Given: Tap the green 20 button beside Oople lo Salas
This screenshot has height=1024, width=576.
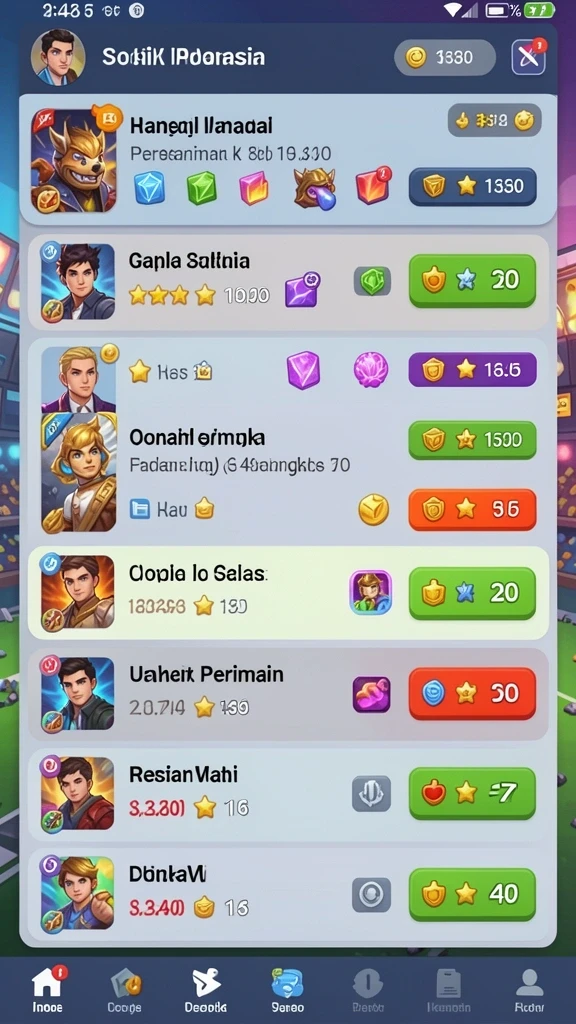Looking at the screenshot, I should (x=473, y=593).
